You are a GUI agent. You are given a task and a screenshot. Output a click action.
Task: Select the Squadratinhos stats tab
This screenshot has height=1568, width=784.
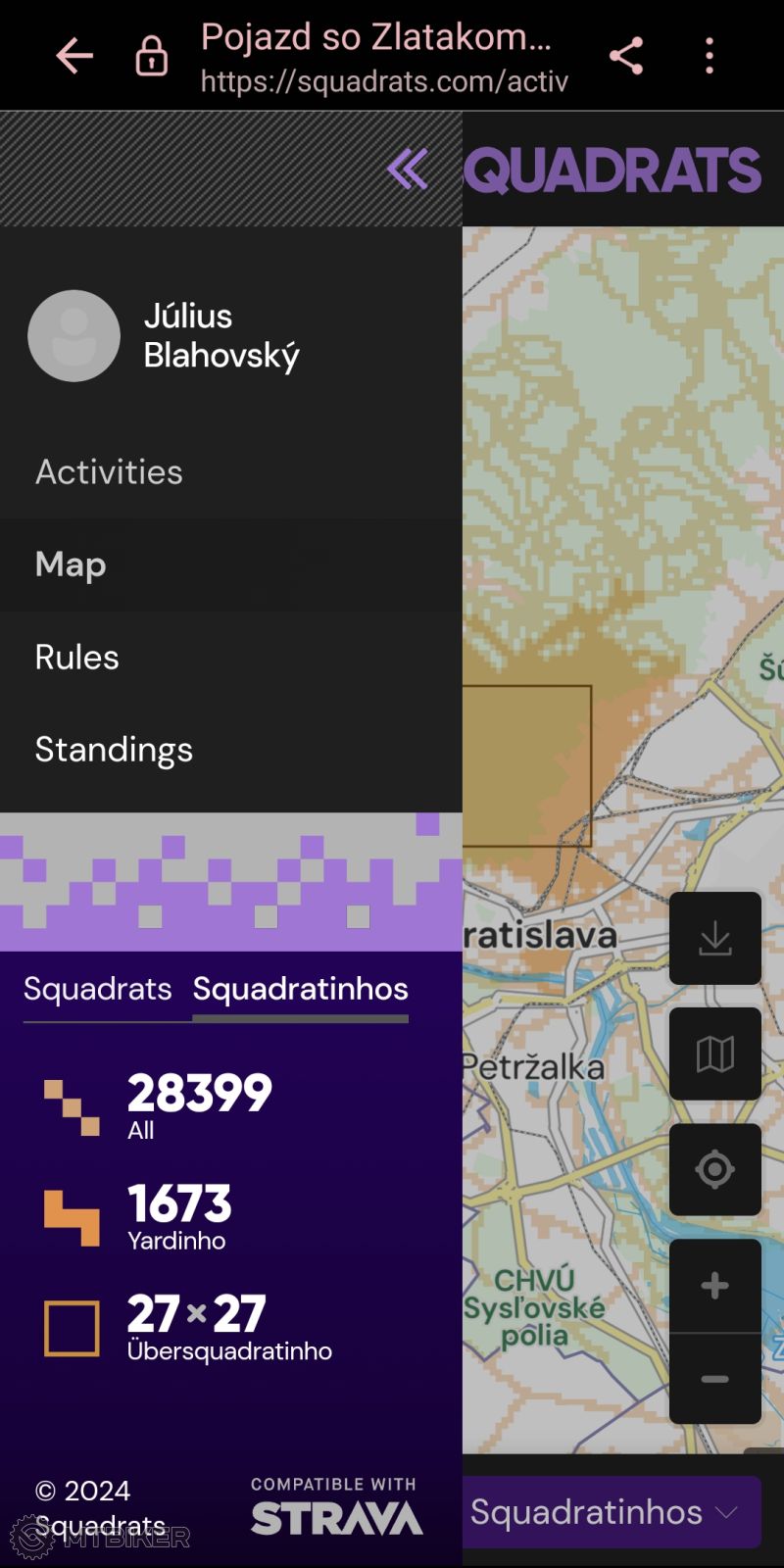pos(300,989)
